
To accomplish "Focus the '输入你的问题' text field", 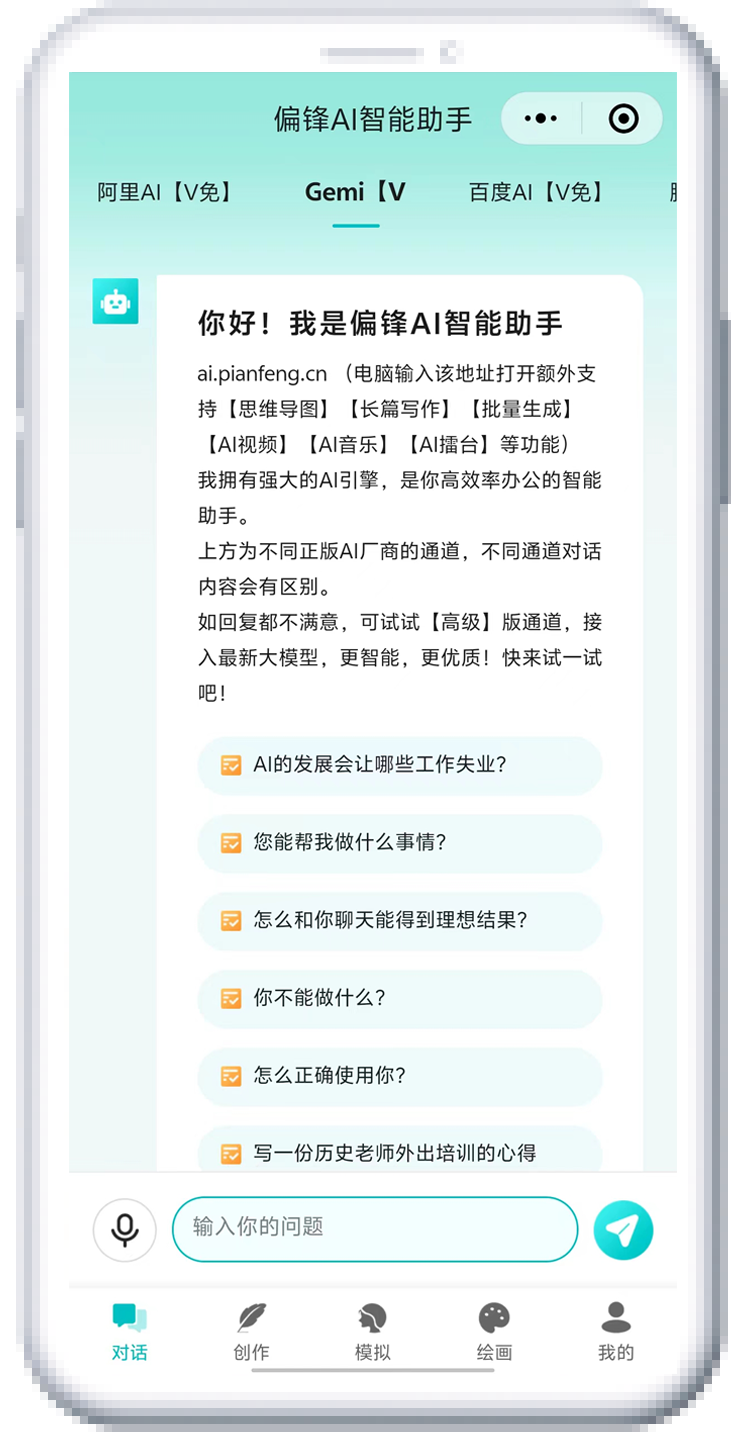I will (375, 1228).
